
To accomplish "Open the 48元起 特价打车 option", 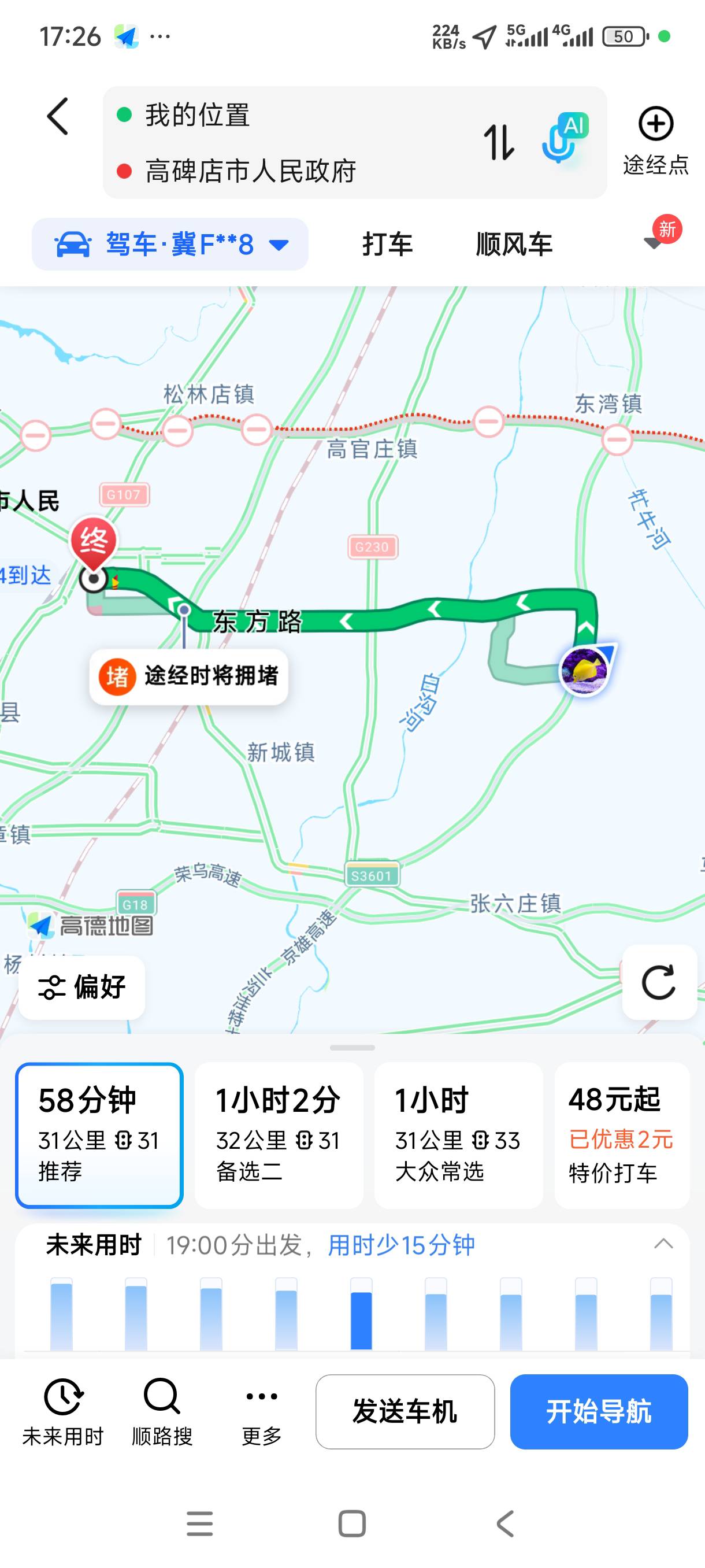I will pos(622,1135).
